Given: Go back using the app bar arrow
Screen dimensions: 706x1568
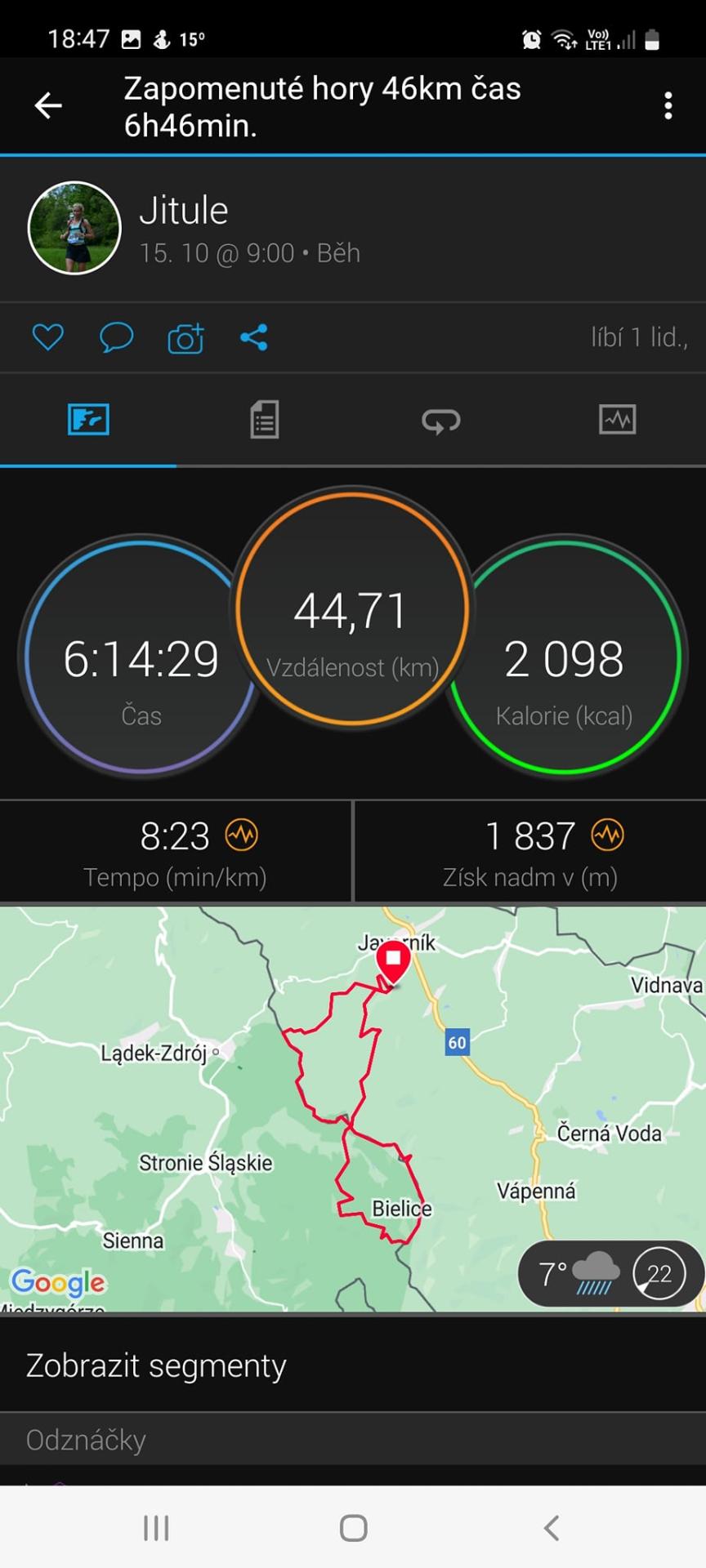Looking at the screenshot, I should click(48, 105).
